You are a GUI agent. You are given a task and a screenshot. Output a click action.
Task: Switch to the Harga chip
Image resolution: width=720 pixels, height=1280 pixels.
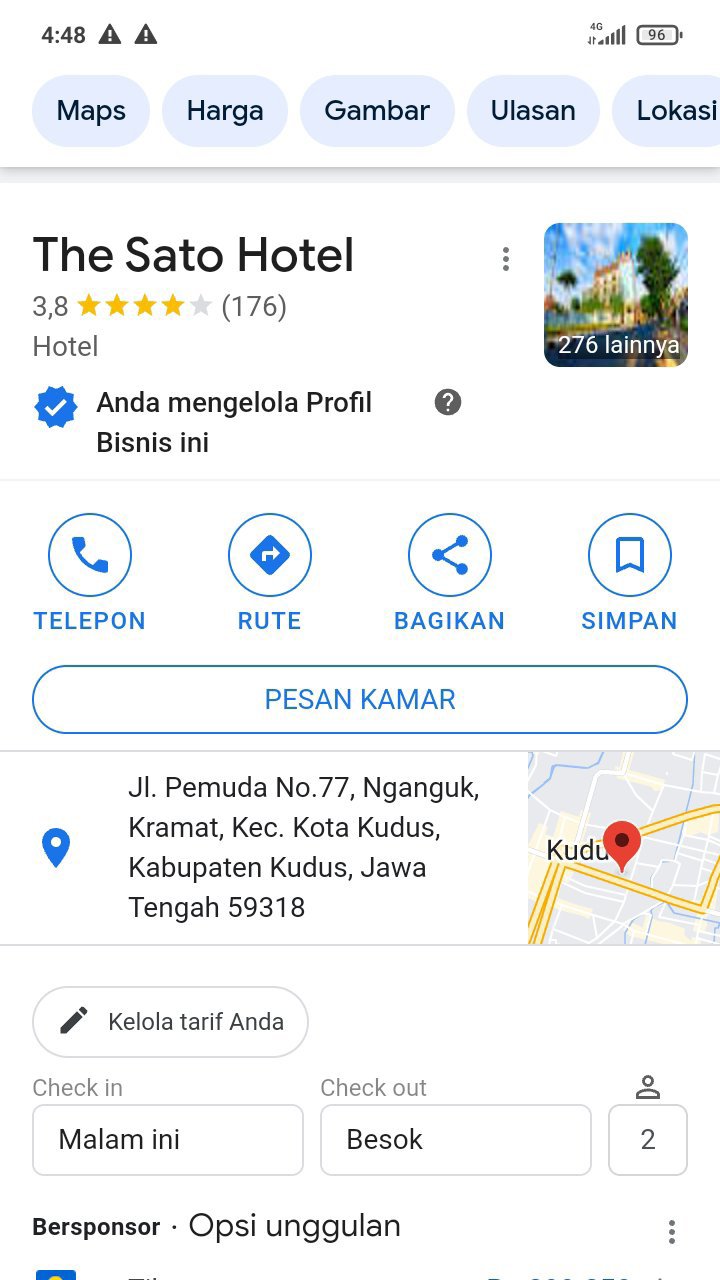click(x=225, y=111)
